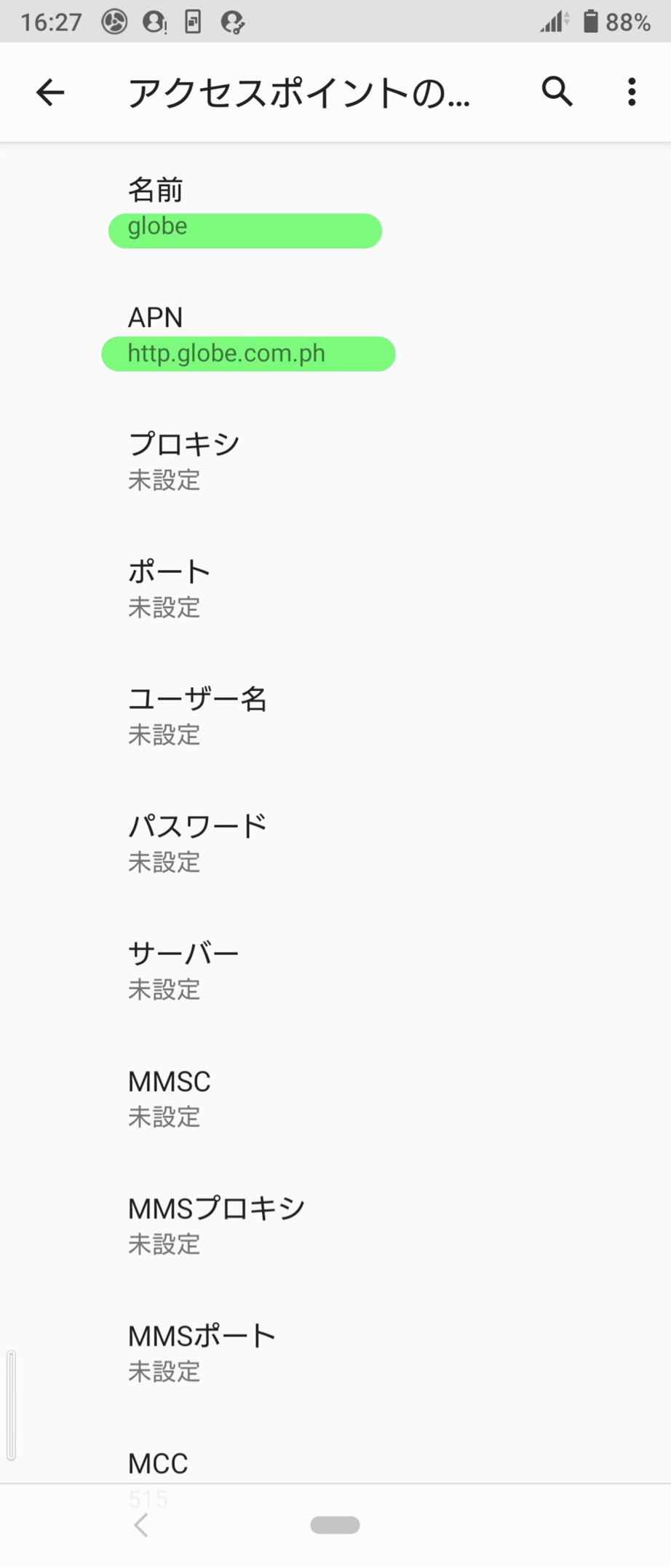The width and height of the screenshot is (671, 1568).
Task: Open the three-dot overflow menu
Action: click(x=632, y=92)
